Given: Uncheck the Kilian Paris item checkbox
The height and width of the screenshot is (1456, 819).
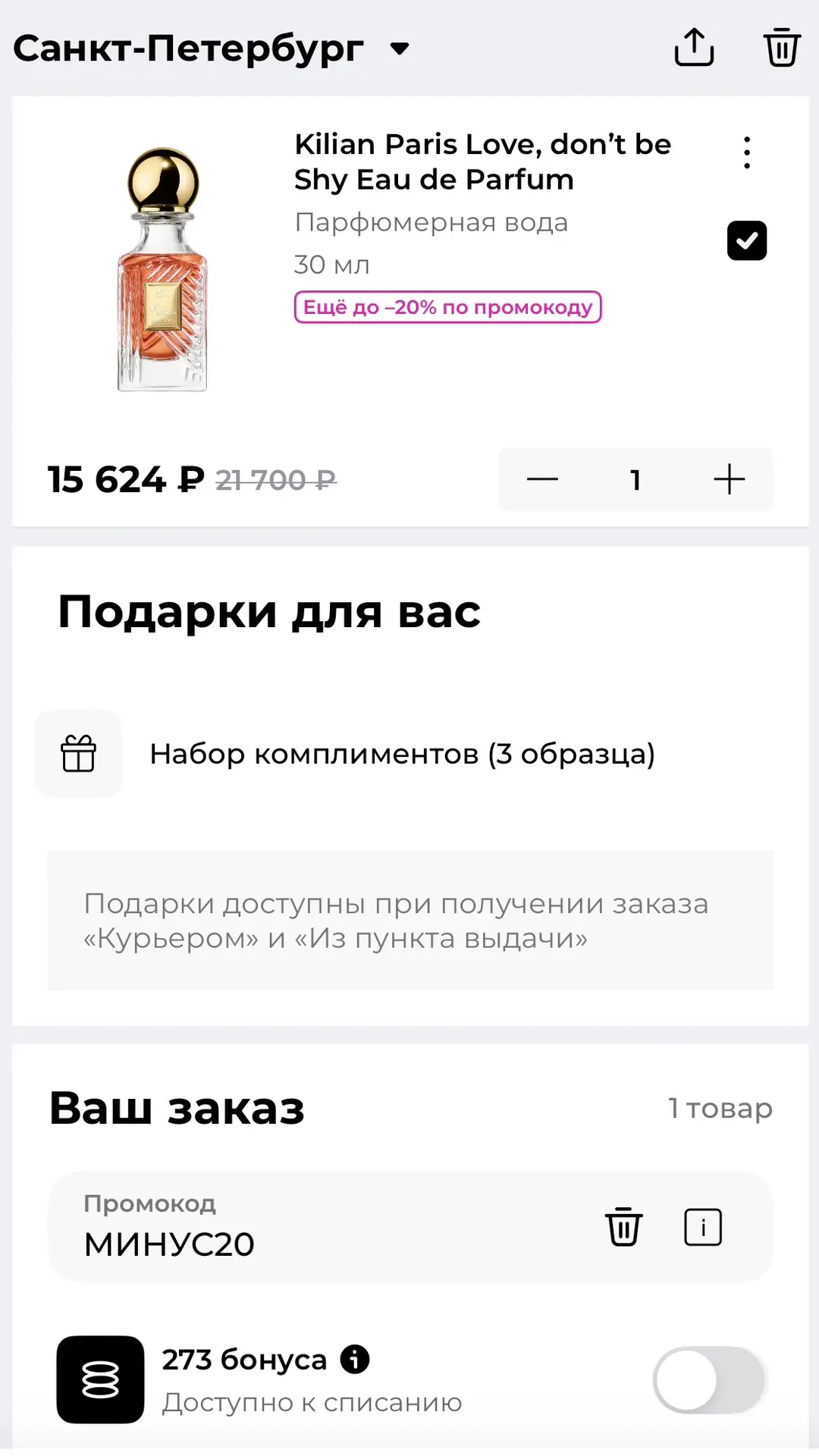Looking at the screenshot, I should point(747,240).
